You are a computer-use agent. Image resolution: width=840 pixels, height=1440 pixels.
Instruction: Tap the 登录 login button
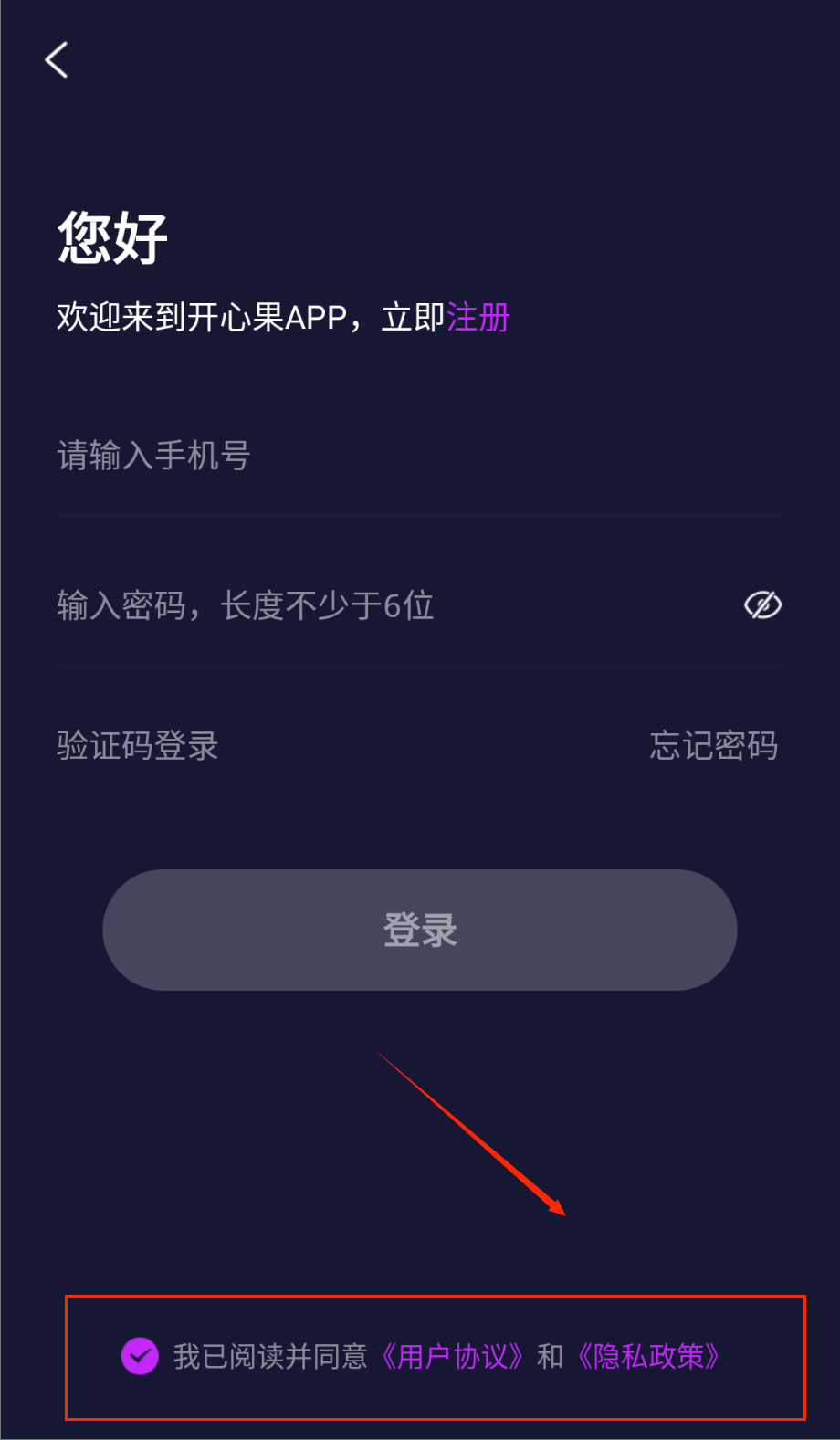pos(419,930)
